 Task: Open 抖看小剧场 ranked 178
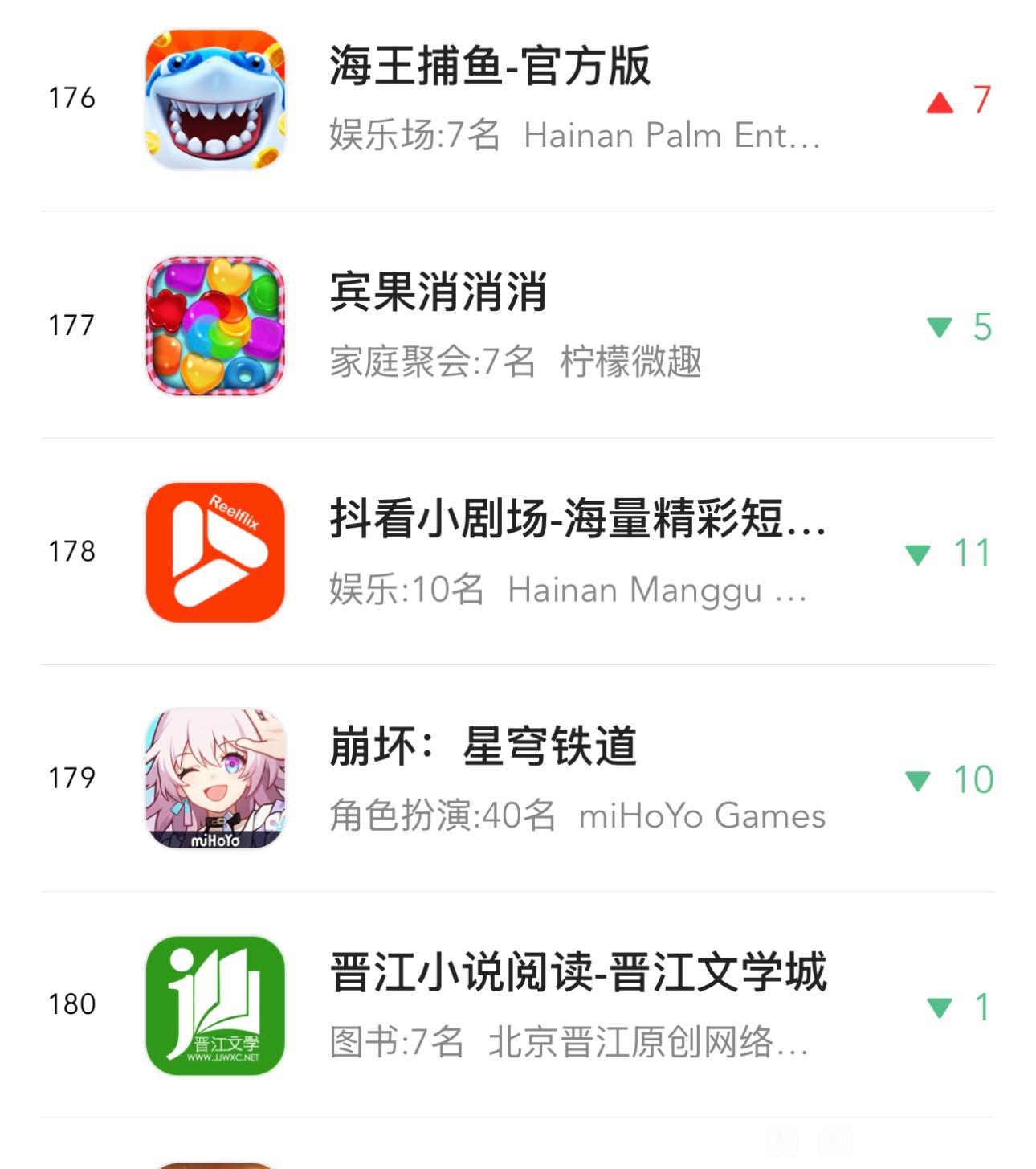577,519
